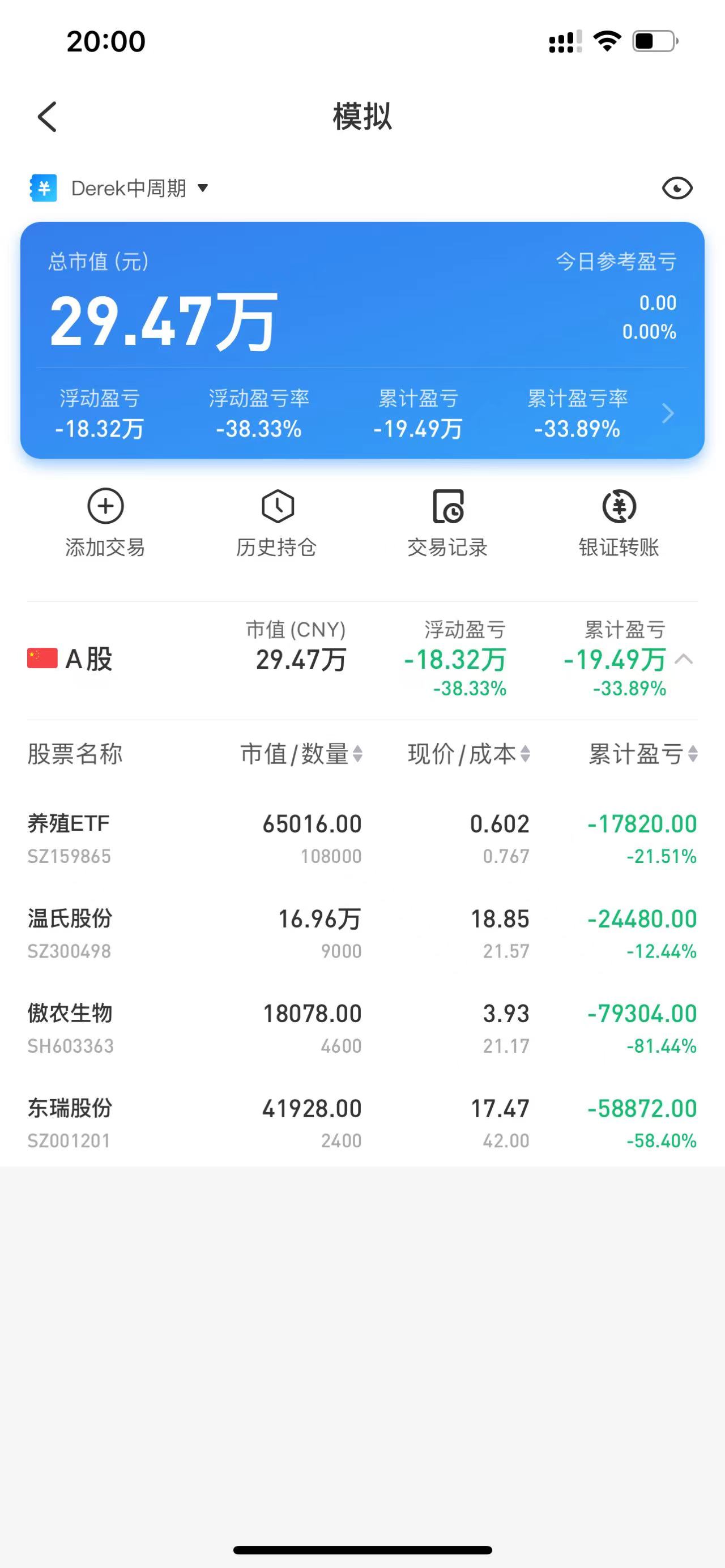Open 银证转账 bank transfer

[x=619, y=523]
